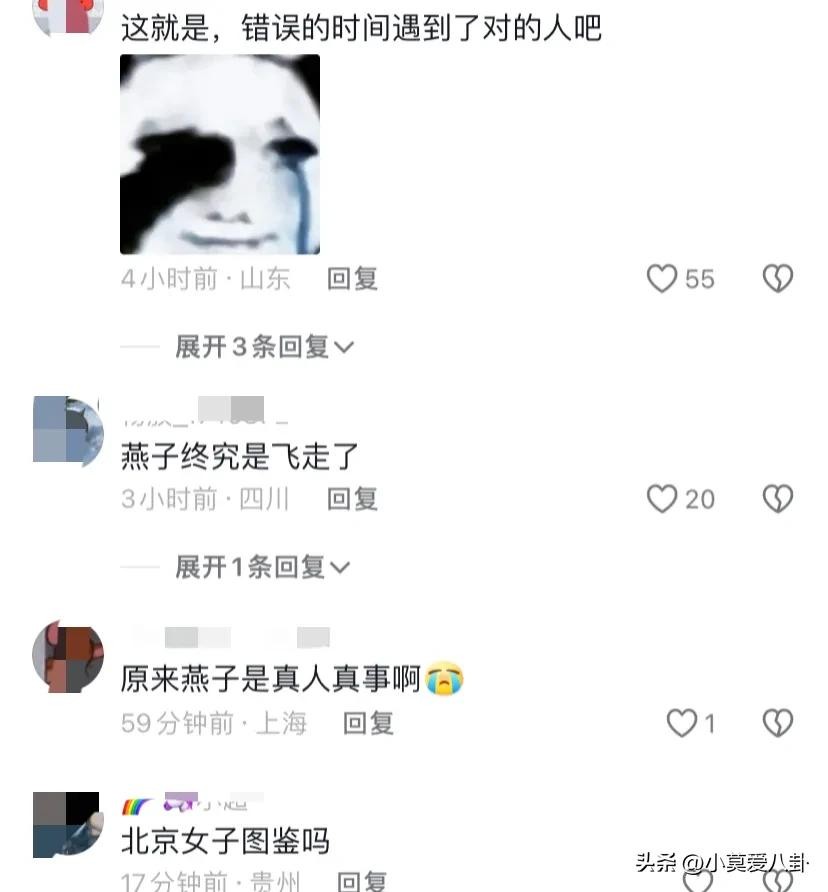The image size is (828, 892).
Task: Open avatar of the 上海 commenter
Action: pyautogui.click(x=68, y=656)
